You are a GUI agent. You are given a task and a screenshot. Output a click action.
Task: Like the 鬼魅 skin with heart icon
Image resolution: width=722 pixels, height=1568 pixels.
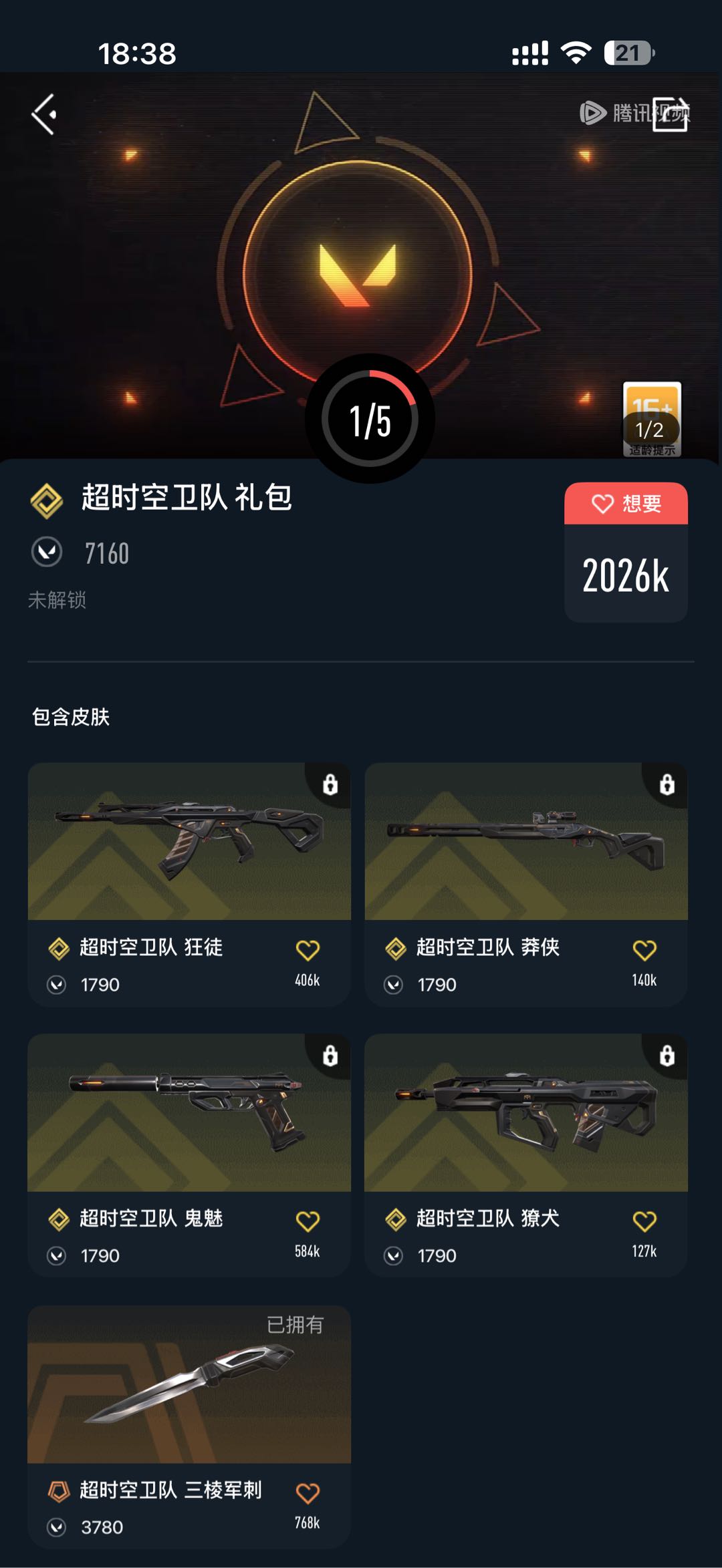[x=308, y=1221]
